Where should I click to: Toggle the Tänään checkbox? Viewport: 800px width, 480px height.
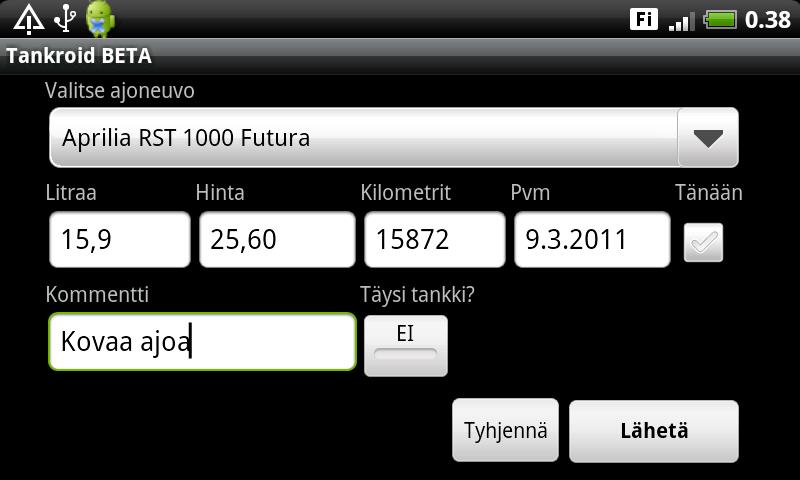pos(703,242)
